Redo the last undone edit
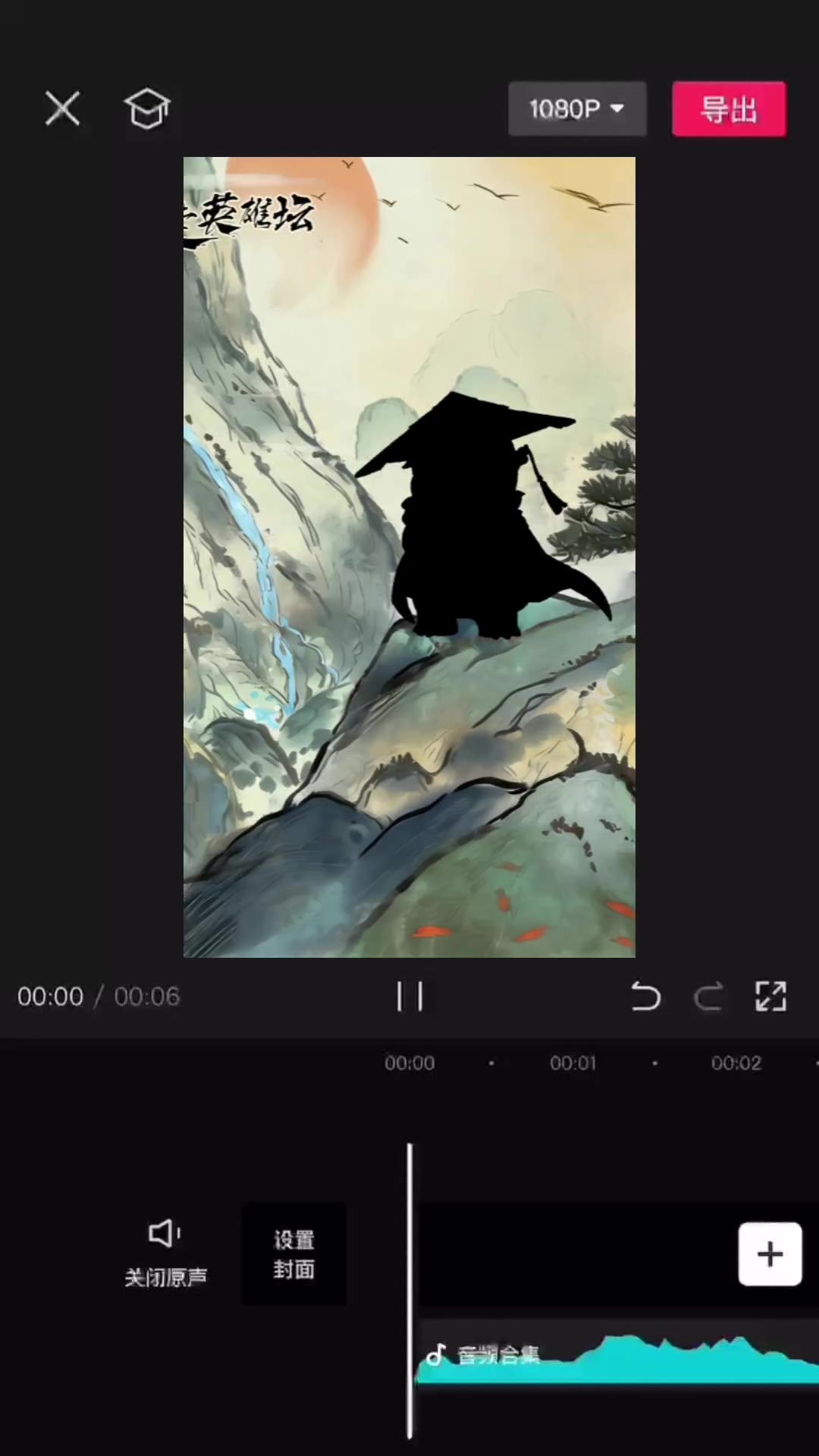 (708, 996)
